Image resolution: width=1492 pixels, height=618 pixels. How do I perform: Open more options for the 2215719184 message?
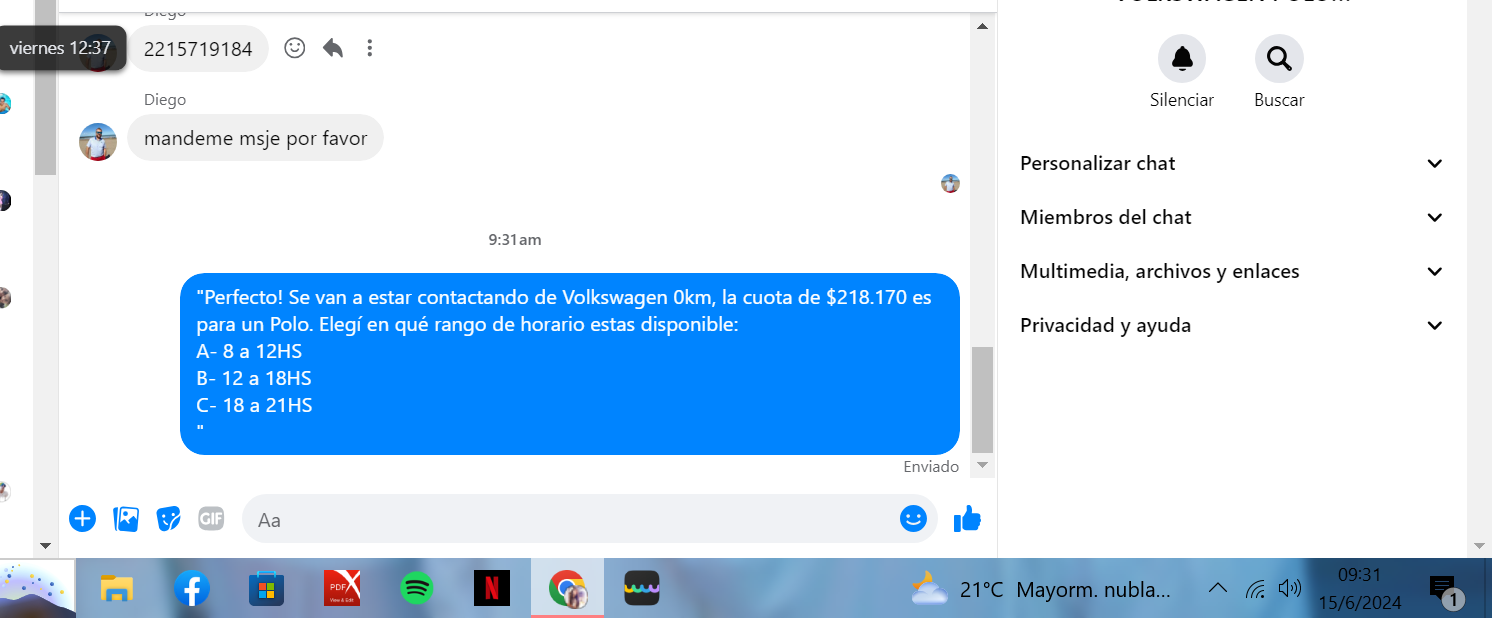tap(370, 48)
